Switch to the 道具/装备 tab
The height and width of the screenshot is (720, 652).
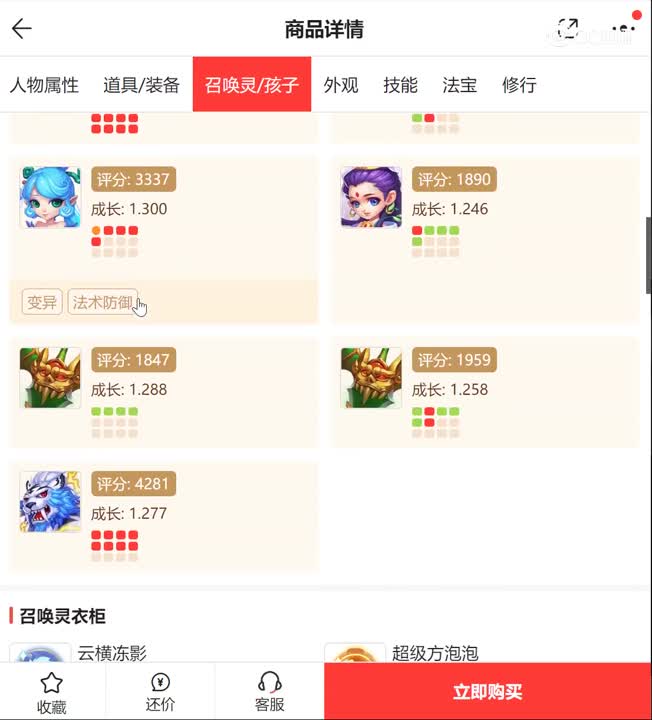point(141,85)
